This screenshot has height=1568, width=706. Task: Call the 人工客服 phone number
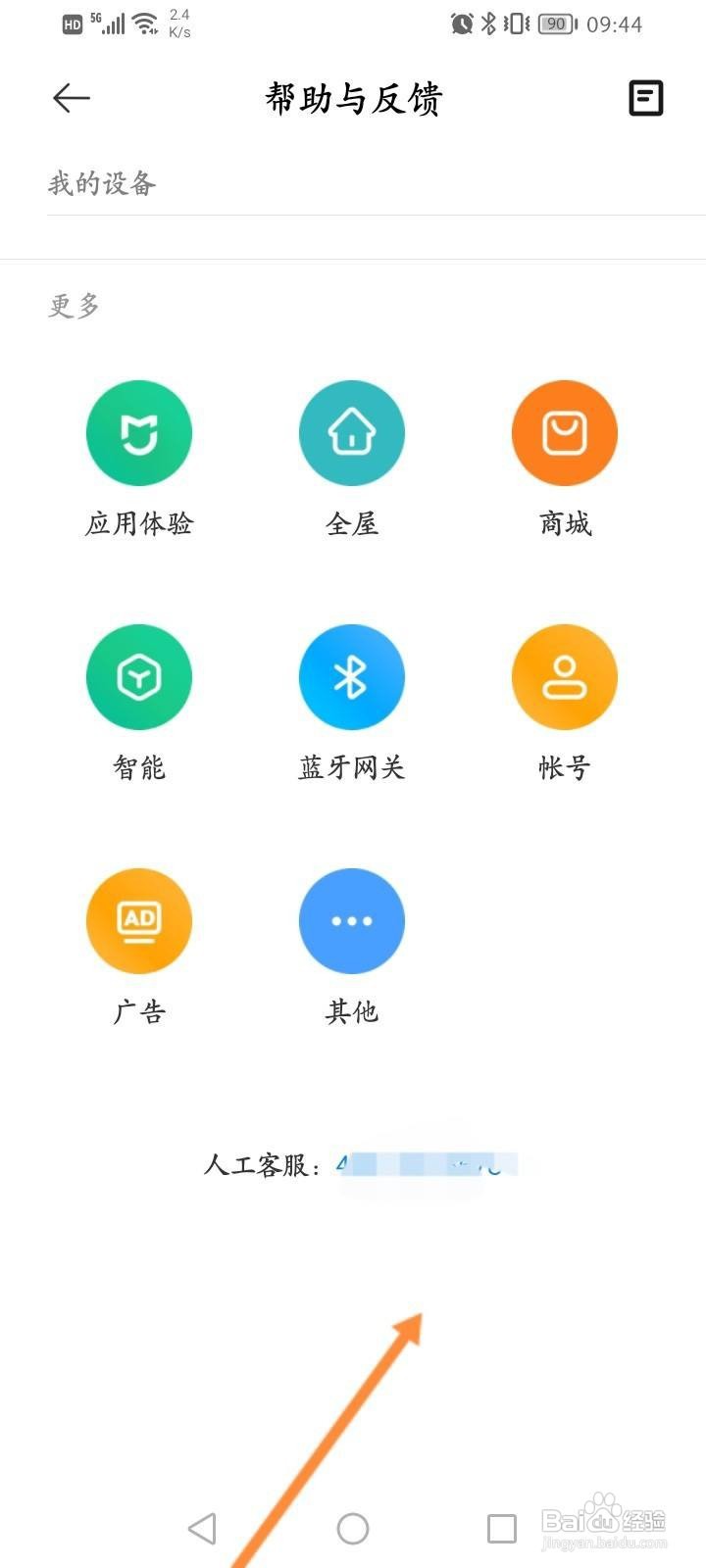427,1164
